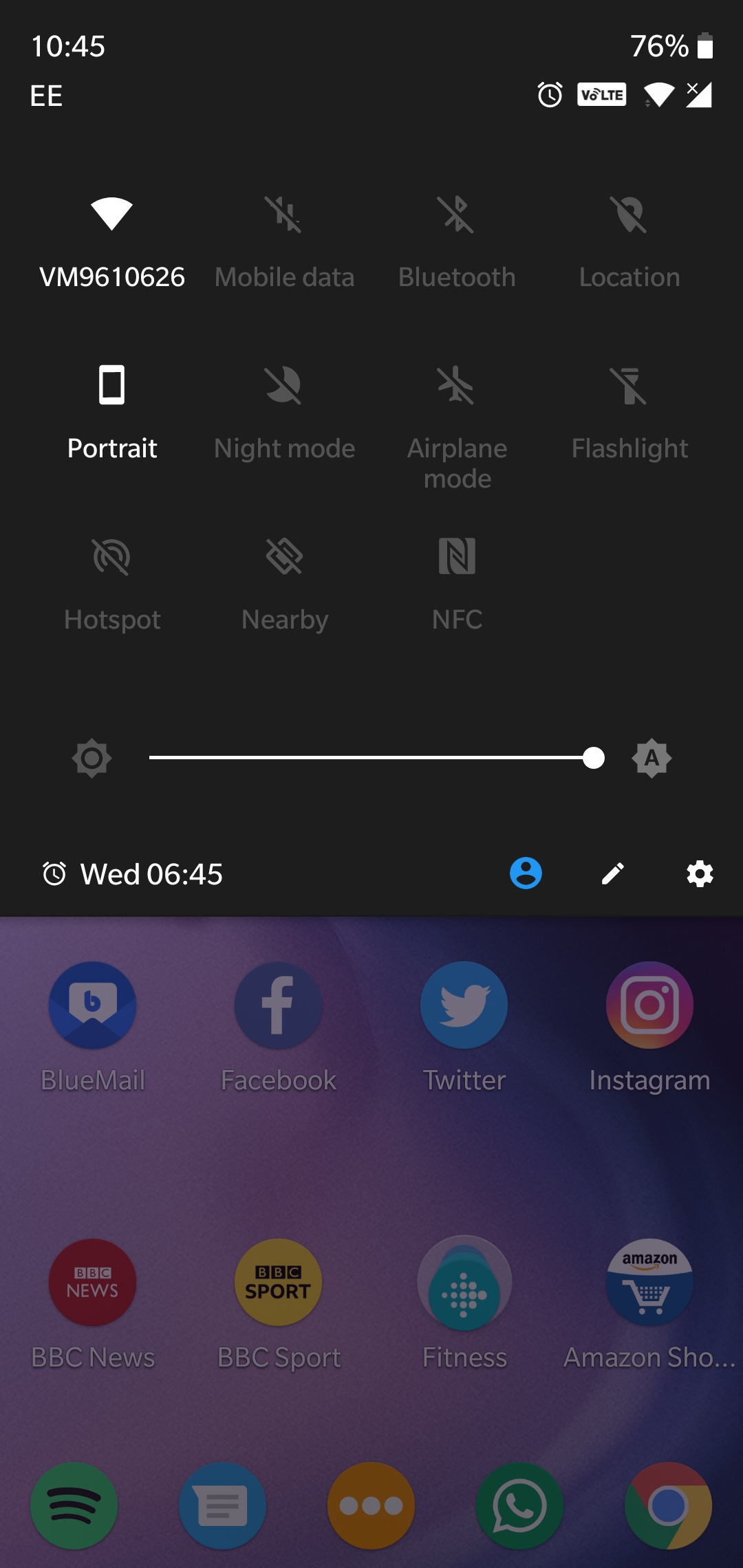Open the user account switcher
743x1568 pixels.
(526, 874)
